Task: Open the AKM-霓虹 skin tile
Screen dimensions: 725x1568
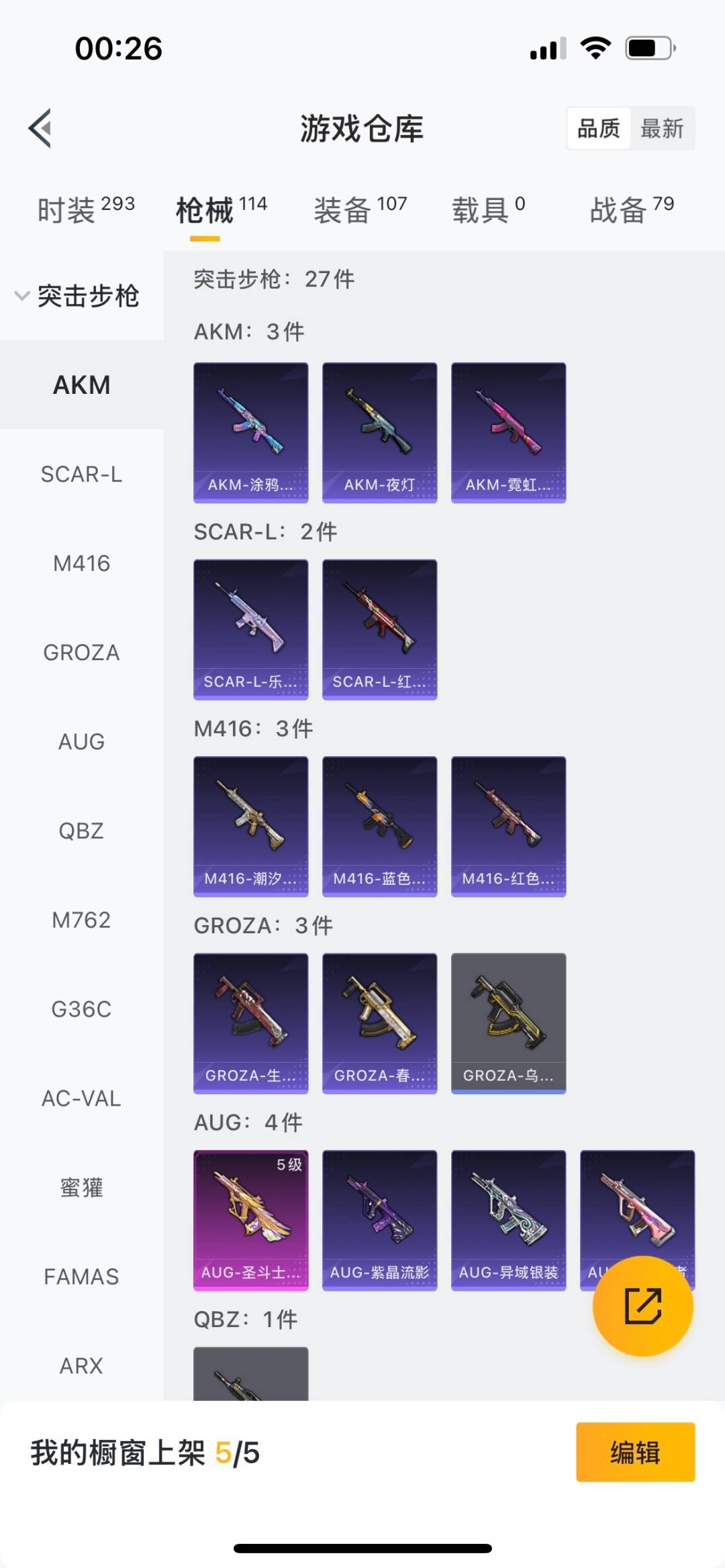Action: tap(508, 432)
